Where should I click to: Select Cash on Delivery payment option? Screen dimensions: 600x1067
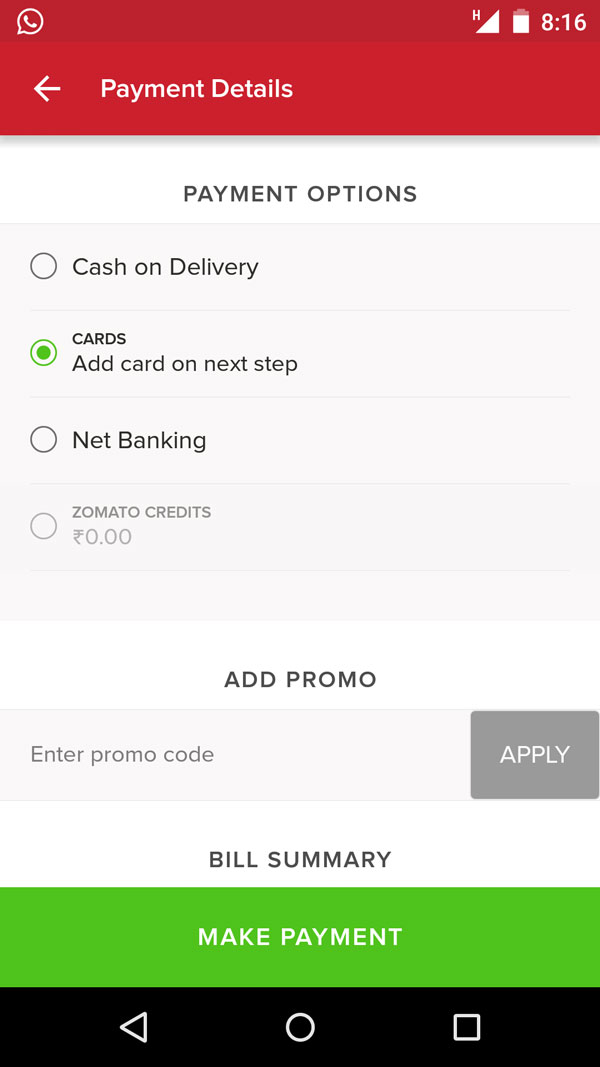(44, 267)
